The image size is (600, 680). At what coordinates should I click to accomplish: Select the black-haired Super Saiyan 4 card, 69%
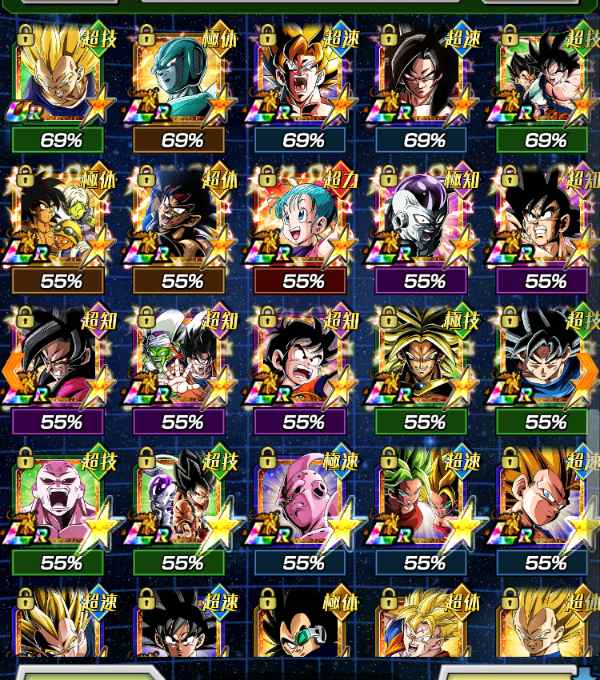click(x=423, y=82)
